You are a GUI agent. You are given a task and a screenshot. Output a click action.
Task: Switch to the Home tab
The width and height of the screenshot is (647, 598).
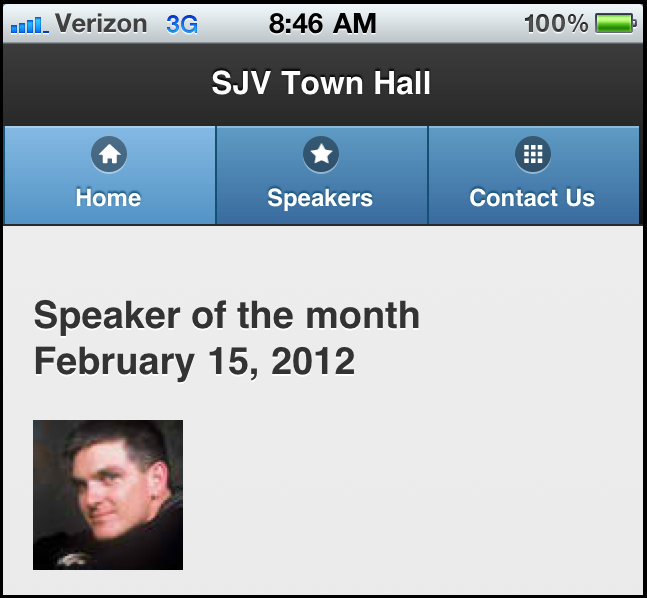(109, 176)
